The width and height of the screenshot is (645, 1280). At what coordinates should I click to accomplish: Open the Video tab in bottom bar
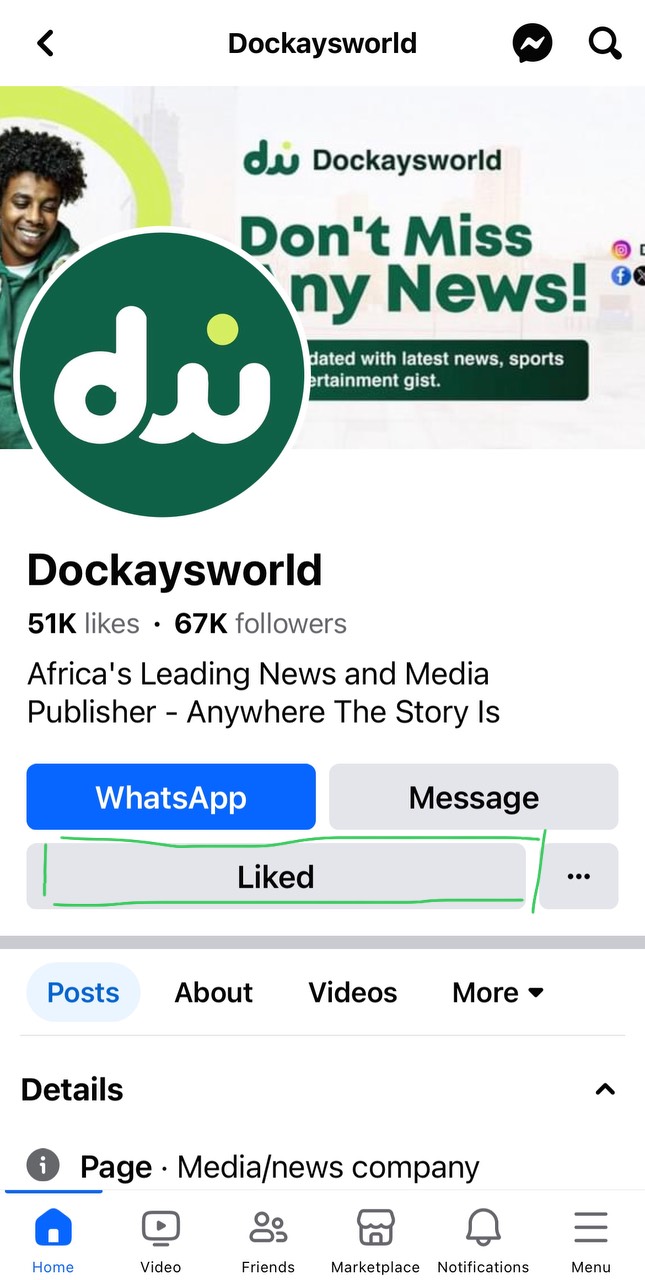pos(160,1239)
